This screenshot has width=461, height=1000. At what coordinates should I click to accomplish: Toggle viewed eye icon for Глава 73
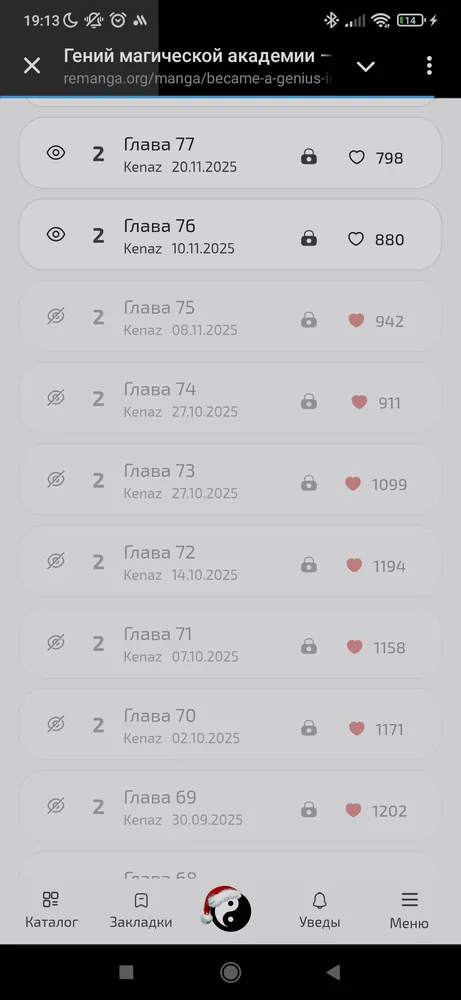pos(56,479)
